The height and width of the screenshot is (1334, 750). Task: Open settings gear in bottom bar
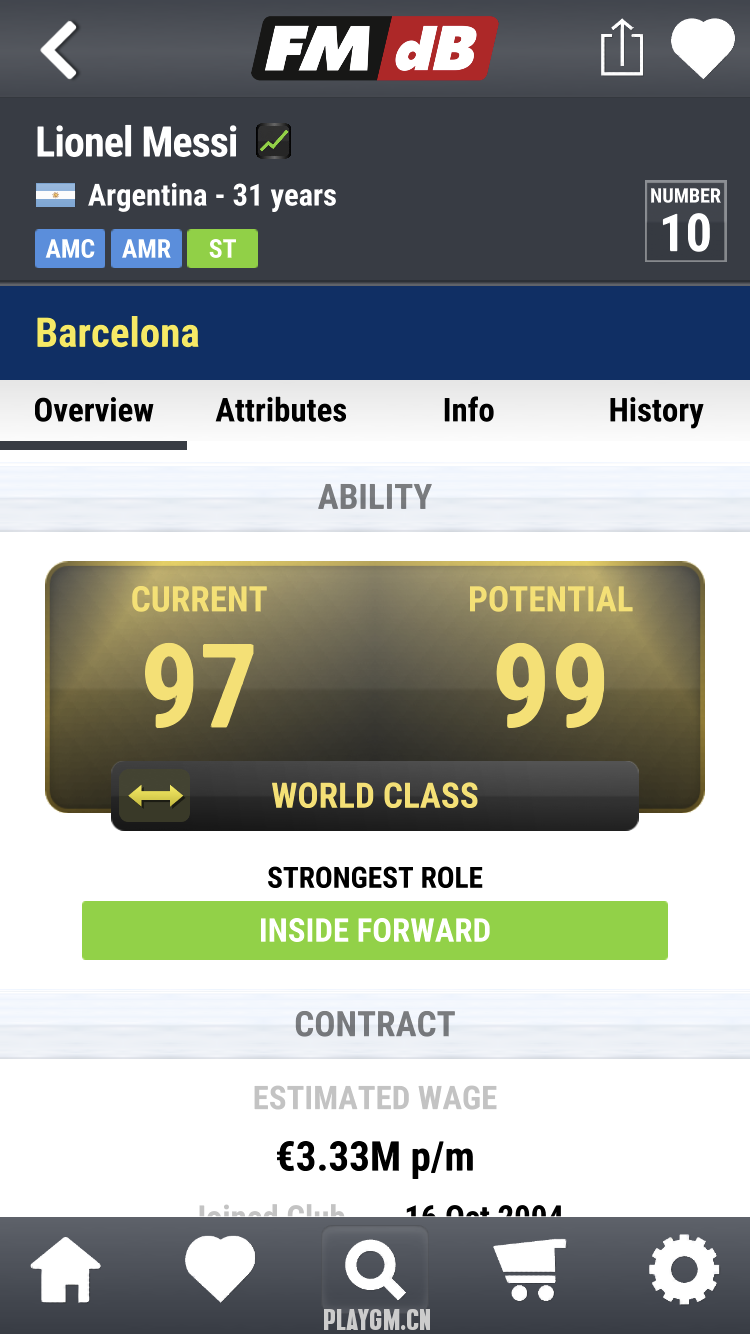point(684,1270)
